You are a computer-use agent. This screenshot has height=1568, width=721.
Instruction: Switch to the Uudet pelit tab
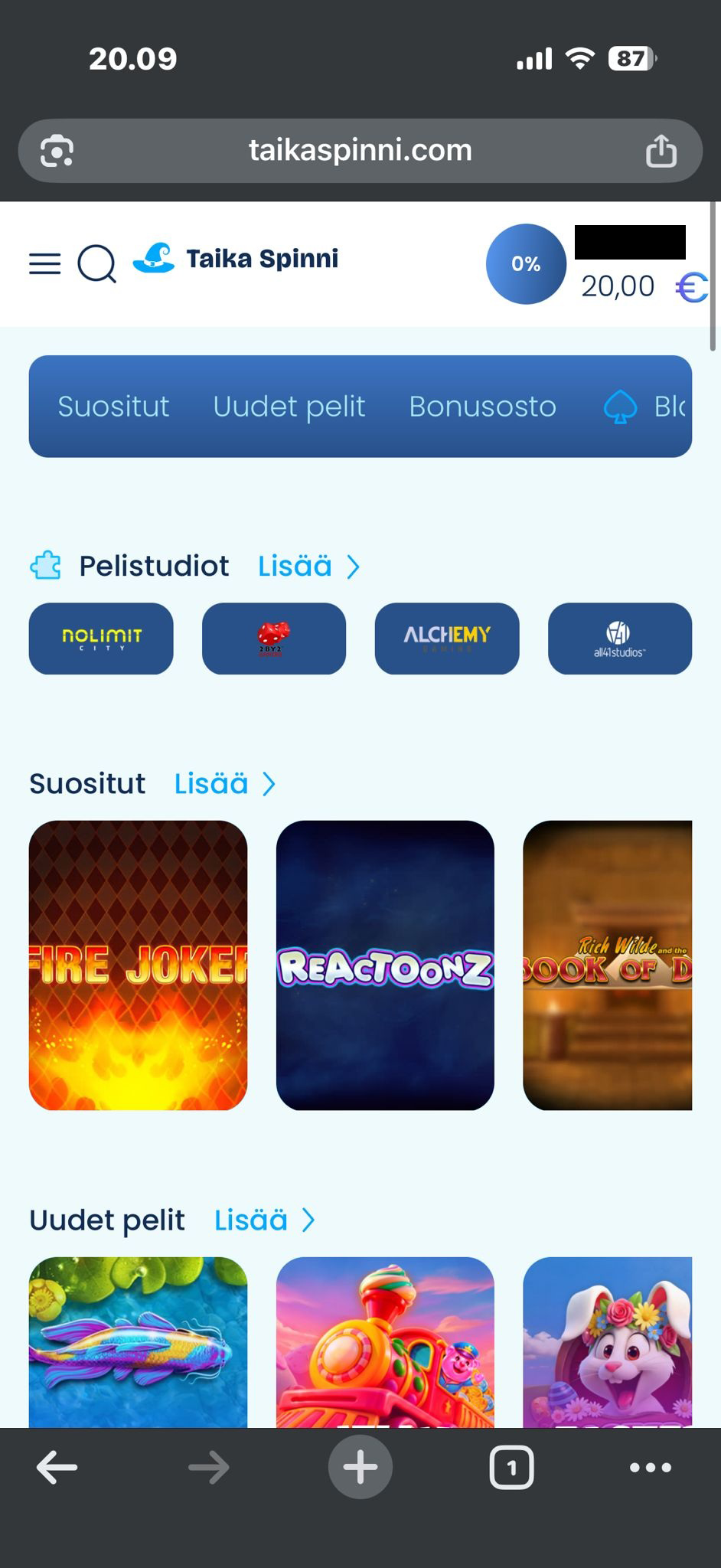[289, 407]
